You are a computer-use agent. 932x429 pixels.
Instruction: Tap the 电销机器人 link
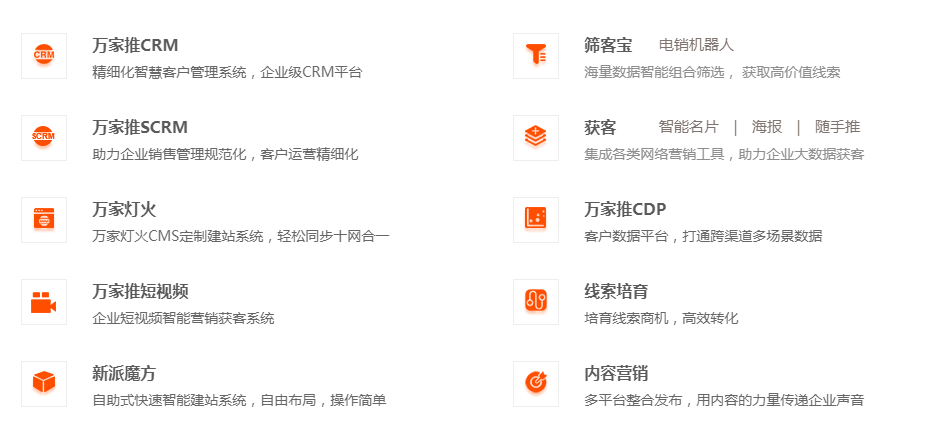696,45
